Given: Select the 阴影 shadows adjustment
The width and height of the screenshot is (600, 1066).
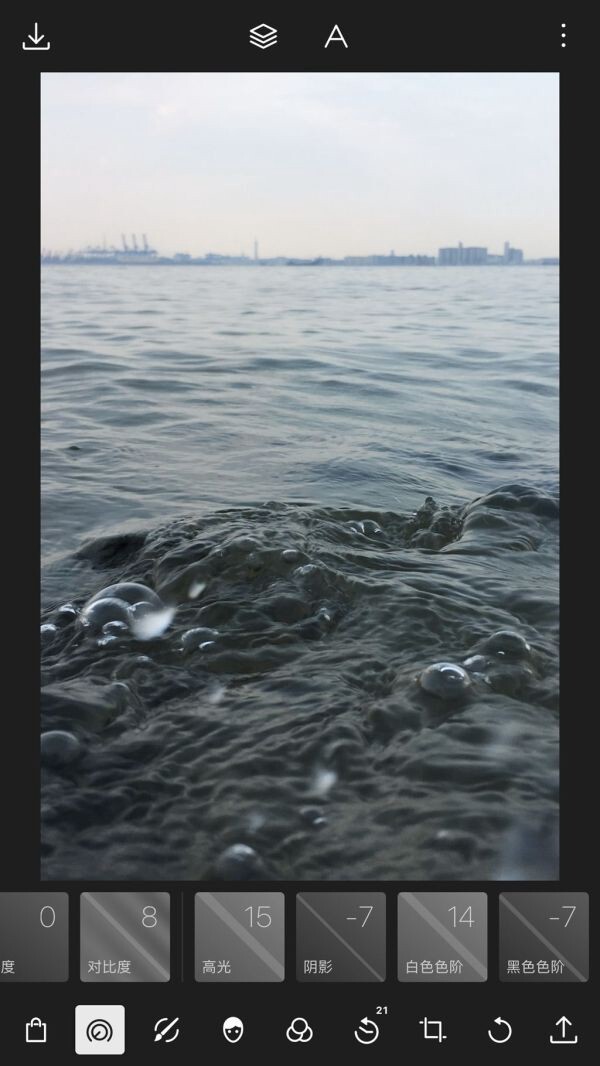Looking at the screenshot, I should click(341, 936).
